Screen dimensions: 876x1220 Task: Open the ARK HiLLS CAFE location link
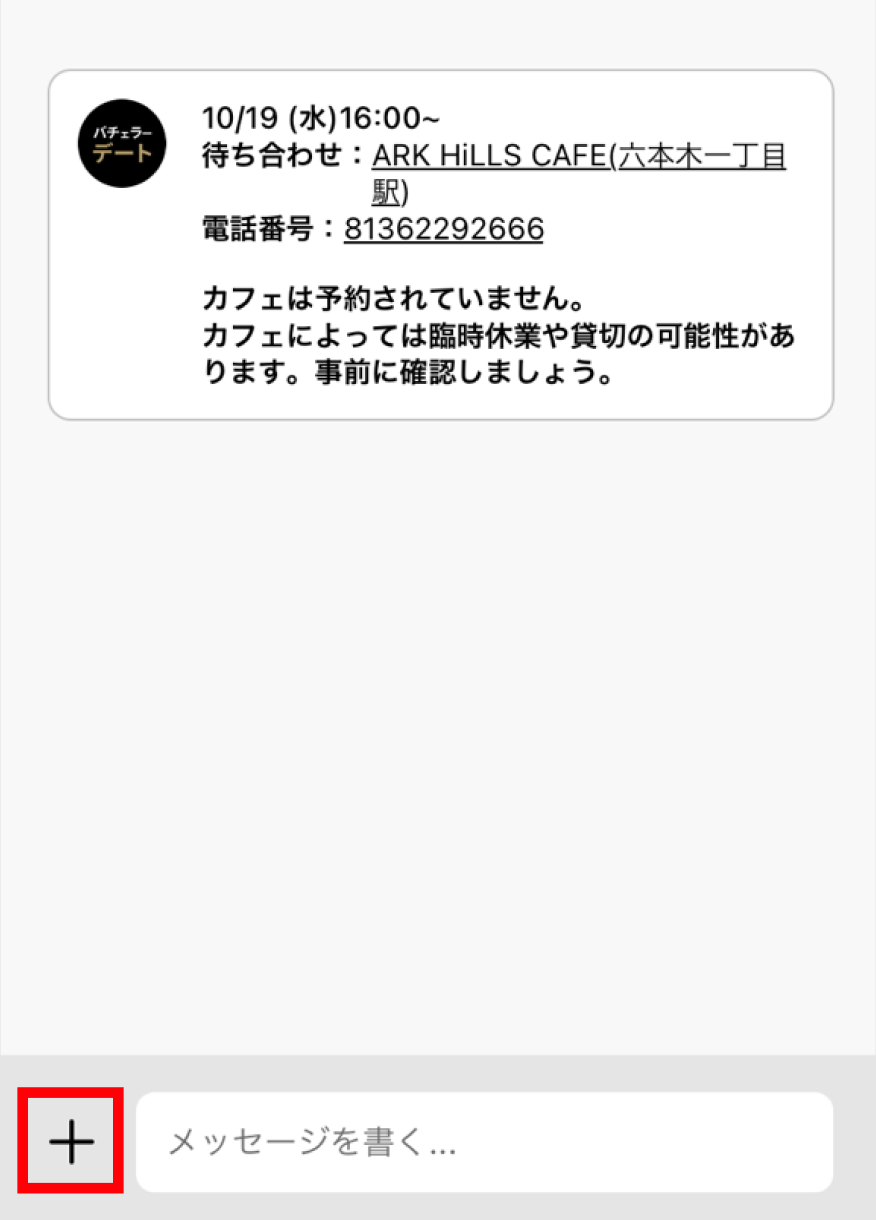(x=578, y=157)
